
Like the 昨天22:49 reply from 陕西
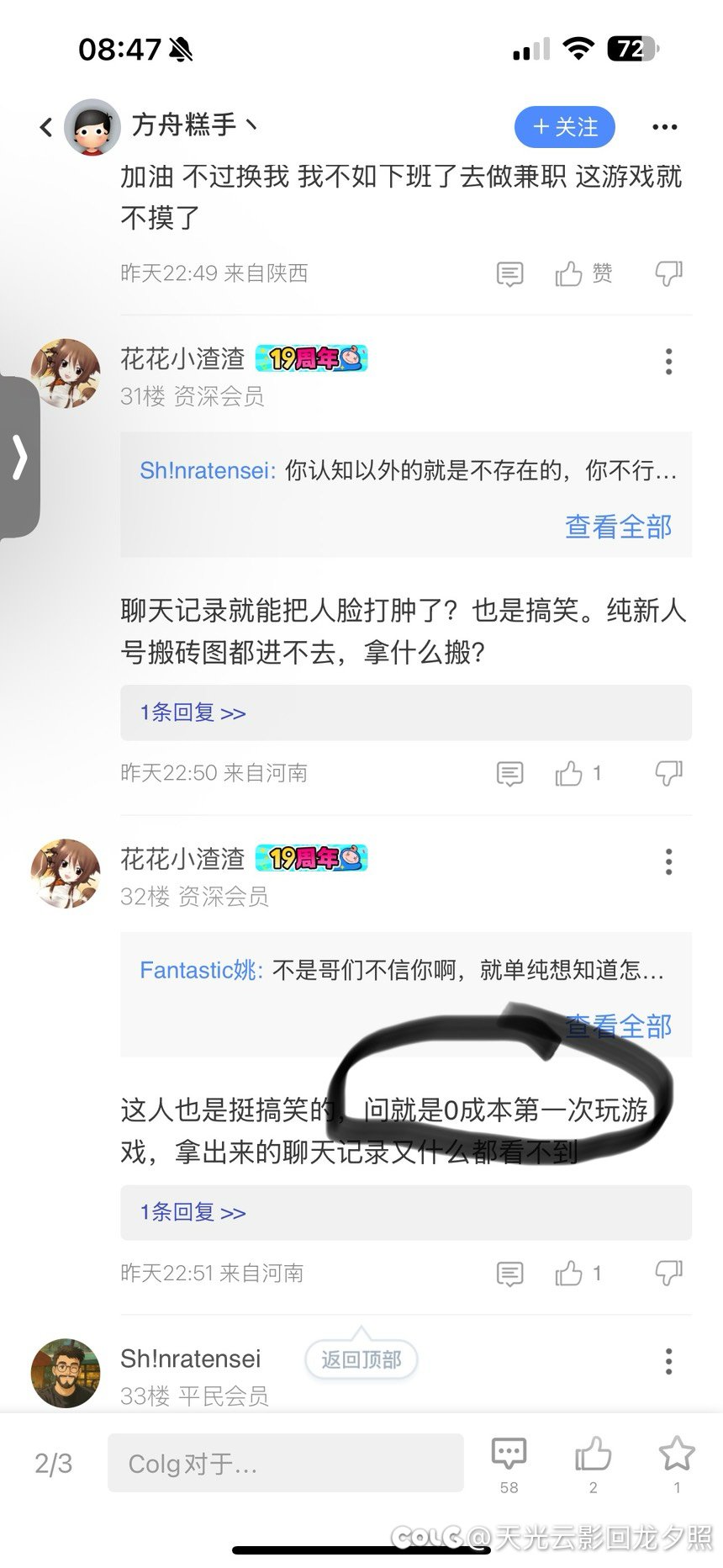tap(570, 273)
